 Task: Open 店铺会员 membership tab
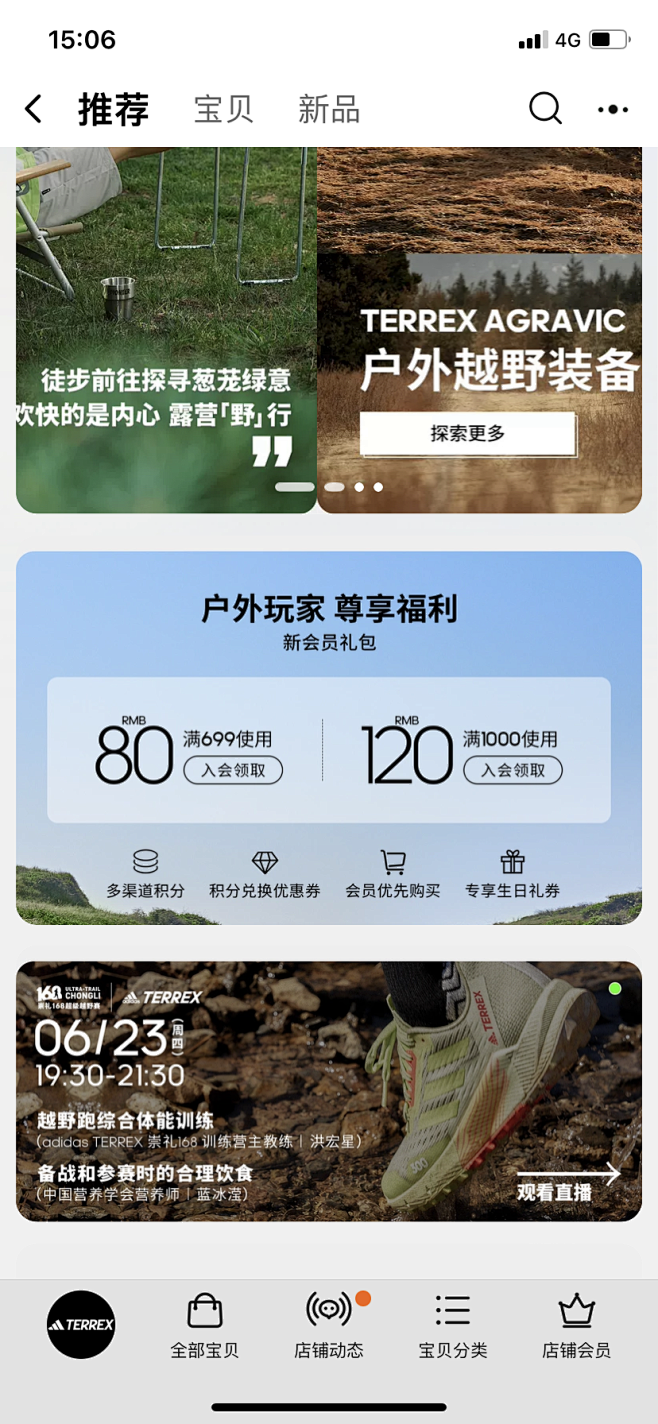point(576,1324)
